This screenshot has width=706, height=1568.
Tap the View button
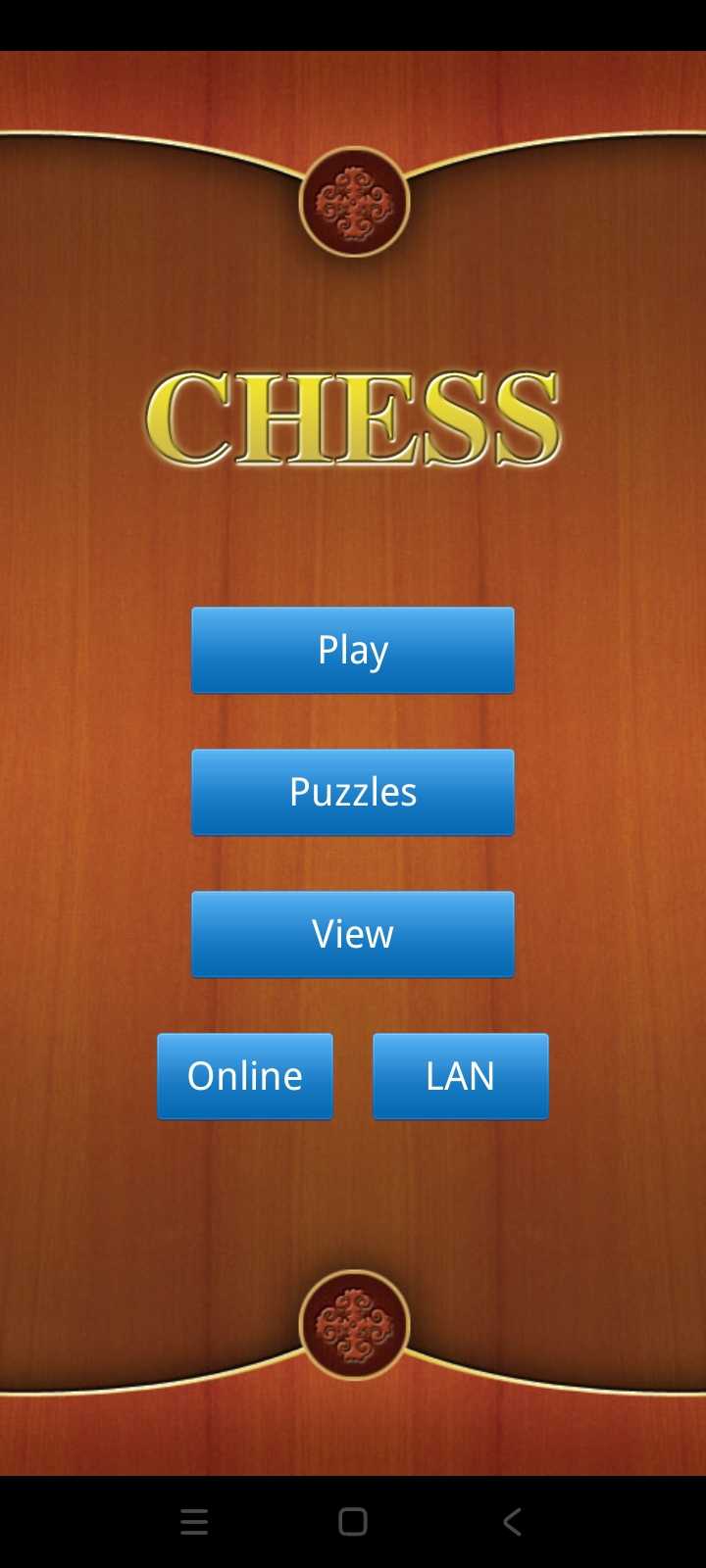pyautogui.click(x=353, y=934)
